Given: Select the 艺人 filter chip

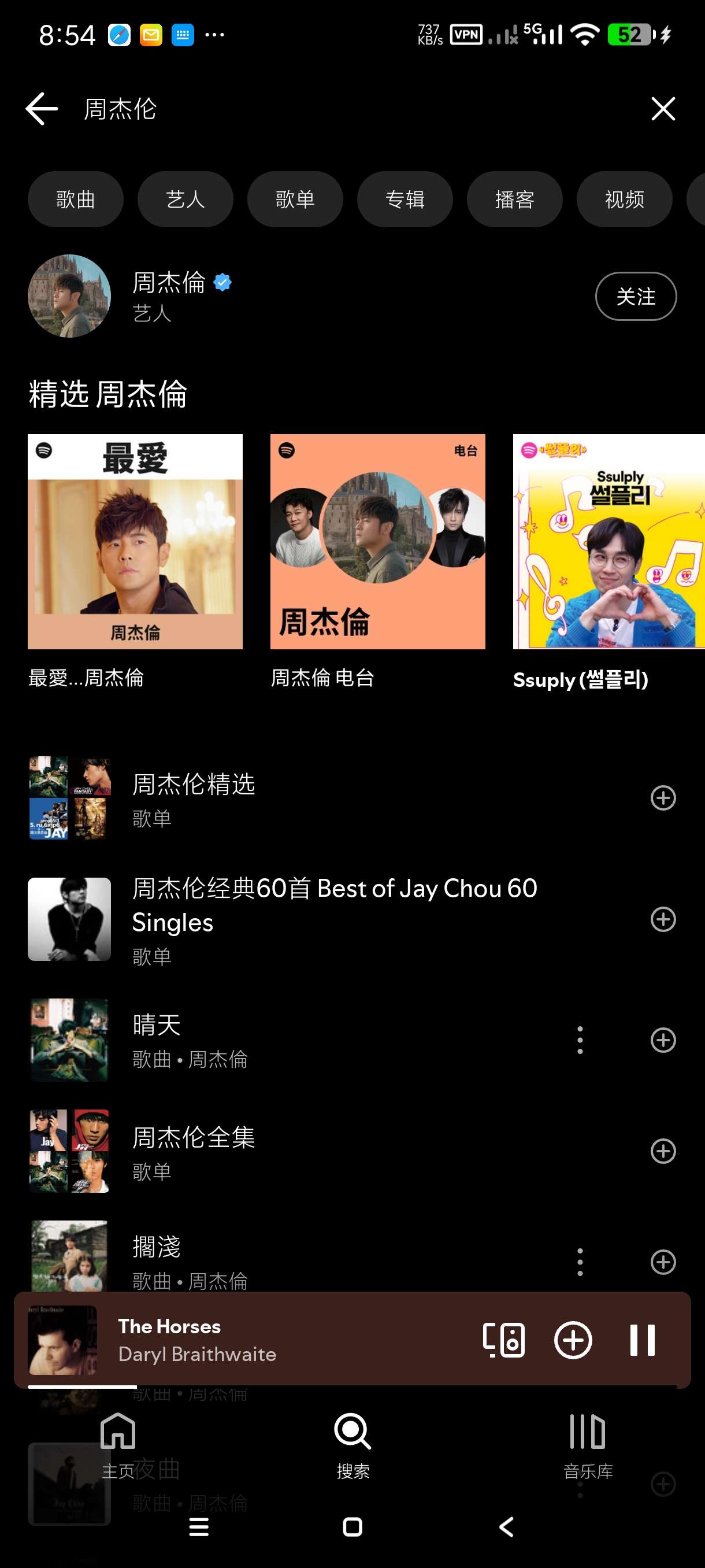Looking at the screenshot, I should coord(185,199).
